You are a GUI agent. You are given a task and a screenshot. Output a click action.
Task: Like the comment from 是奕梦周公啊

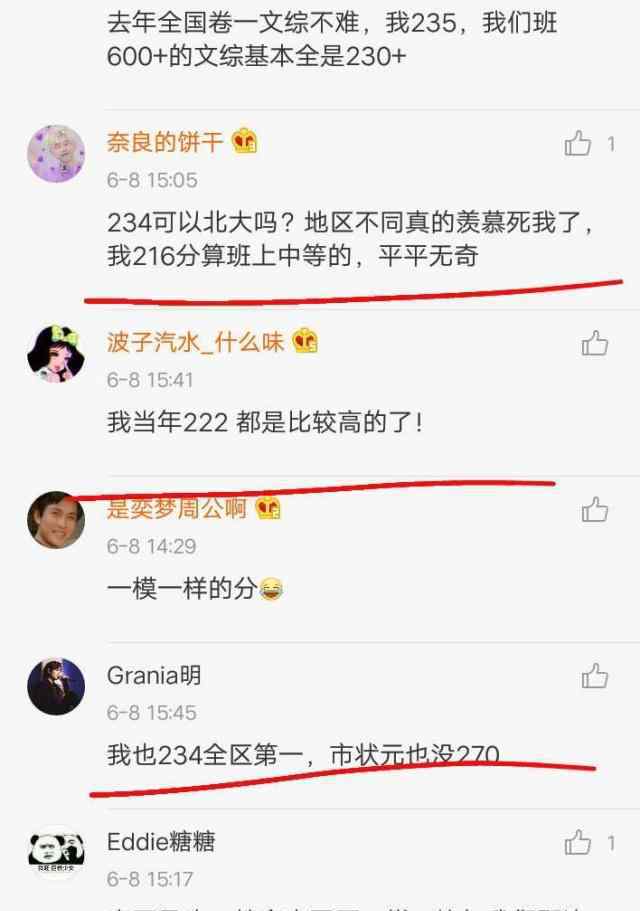pos(595,510)
